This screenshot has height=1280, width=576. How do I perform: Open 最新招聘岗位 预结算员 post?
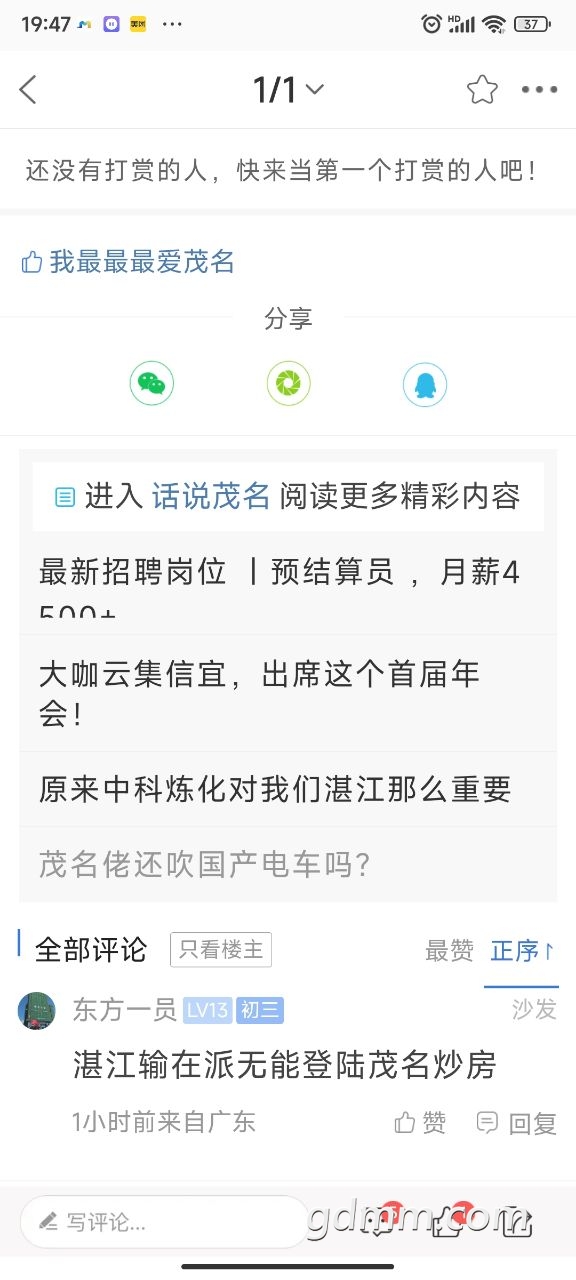coord(288,584)
